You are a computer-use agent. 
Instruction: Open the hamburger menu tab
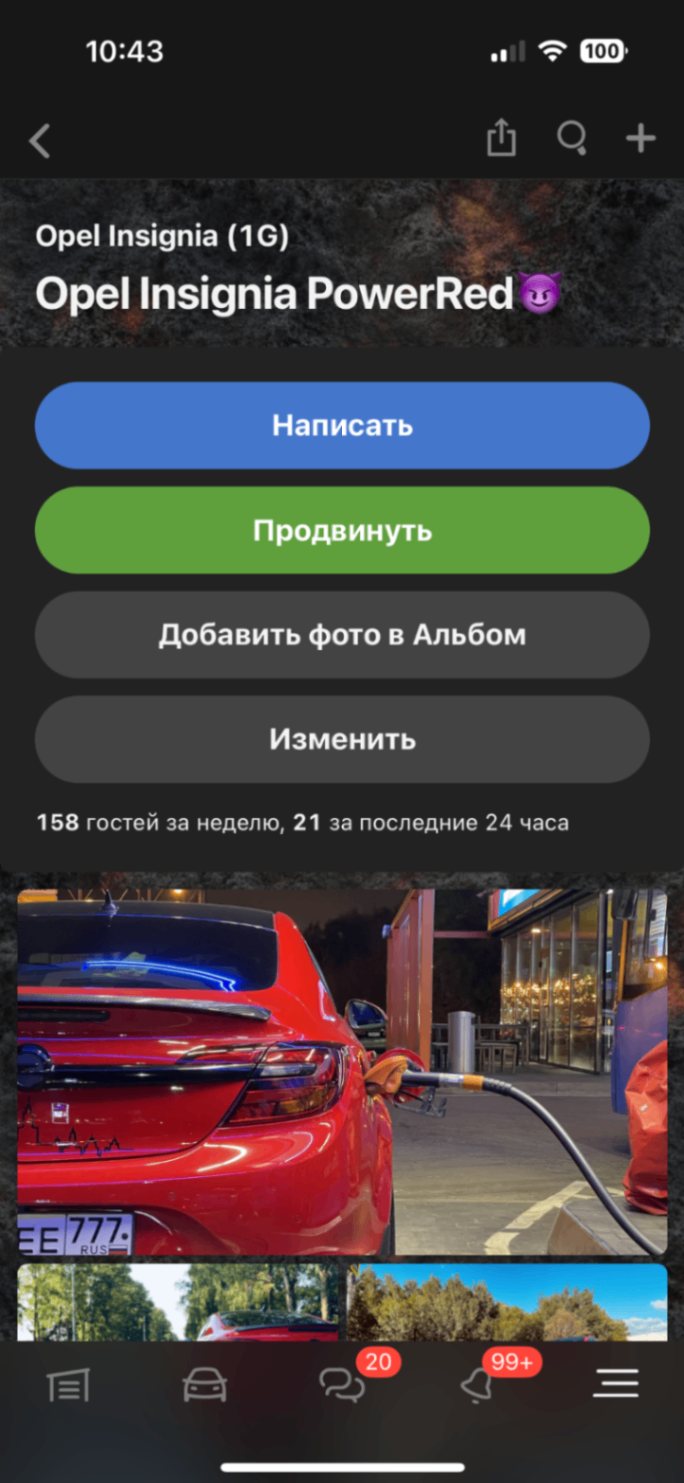point(615,1385)
